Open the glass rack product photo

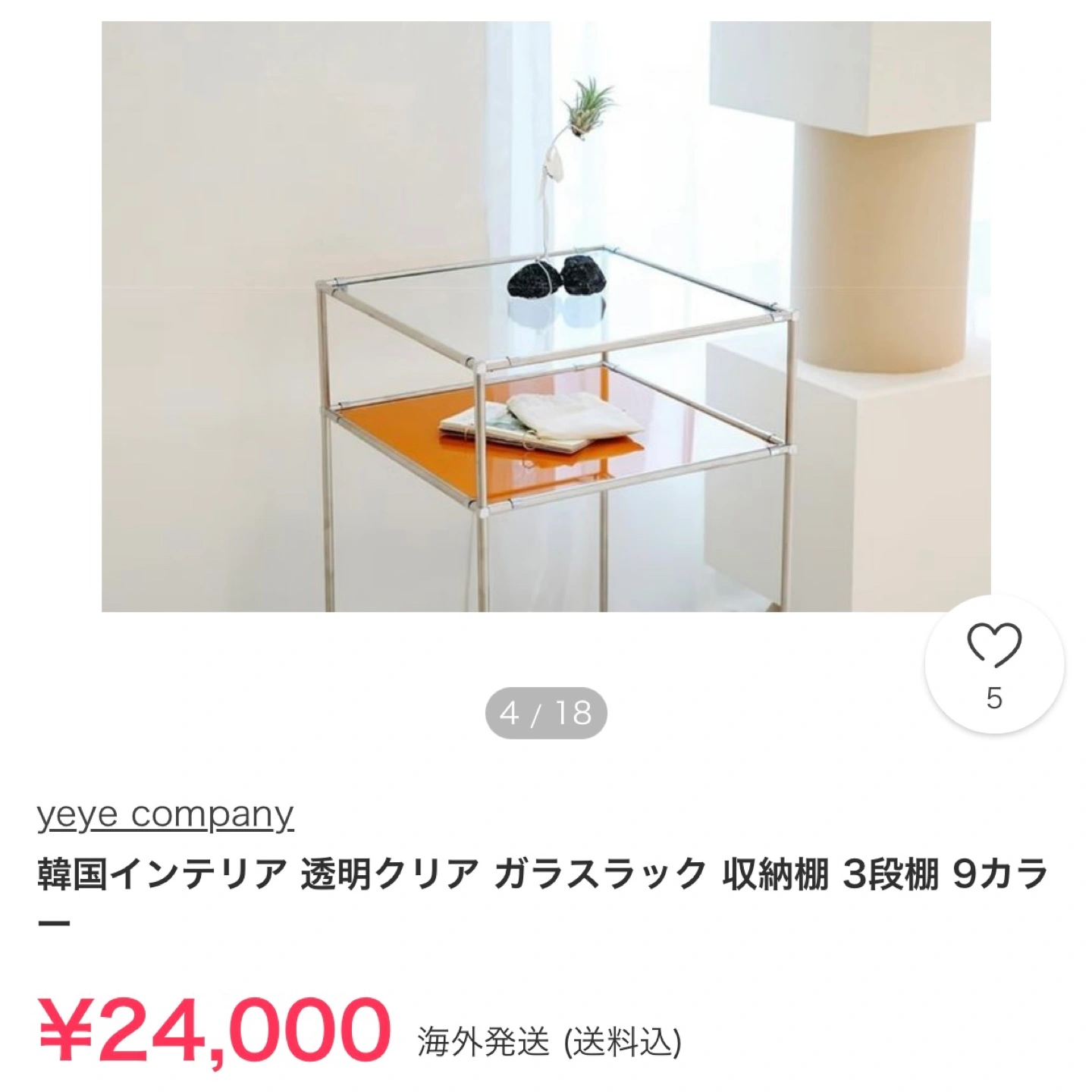[x=546, y=316]
